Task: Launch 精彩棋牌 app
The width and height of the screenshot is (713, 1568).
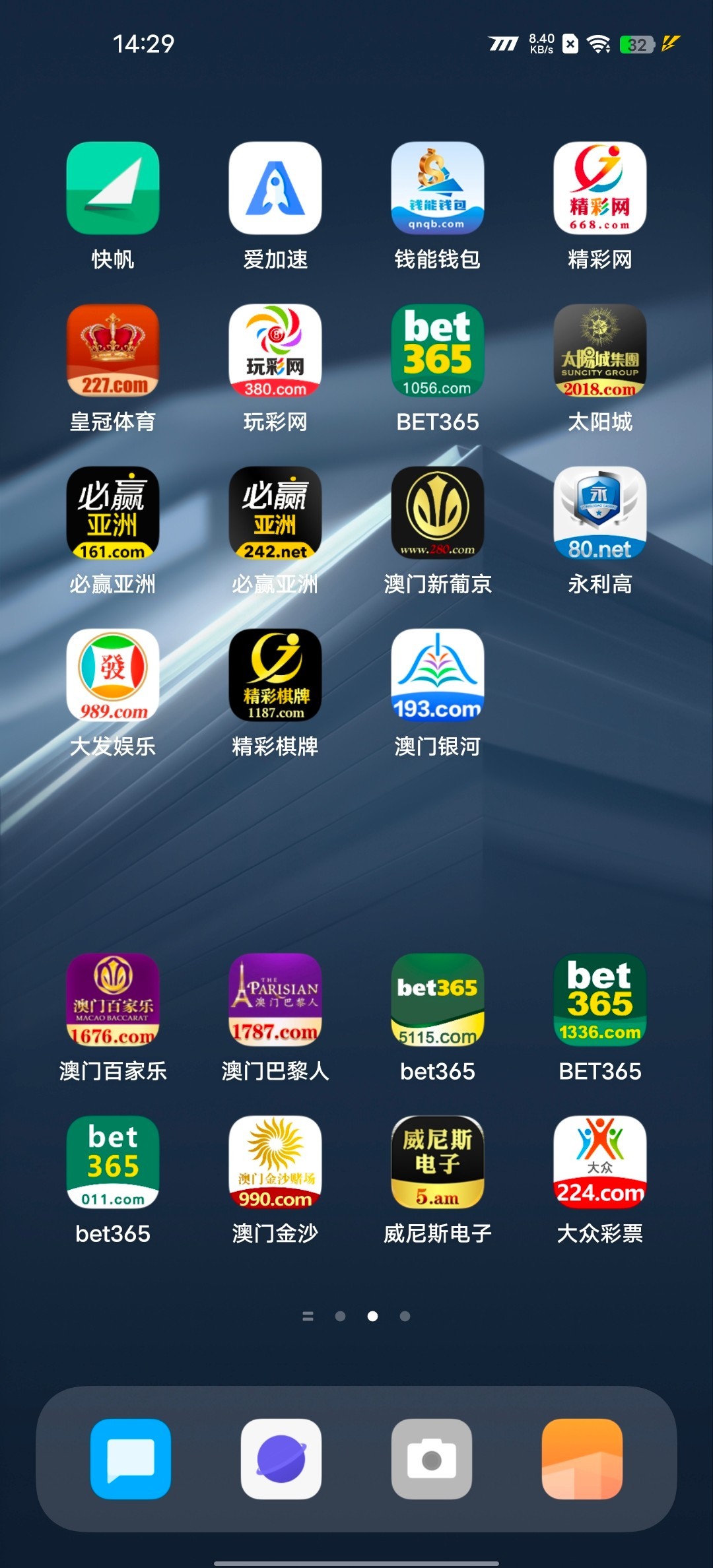Action: (275, 675)
